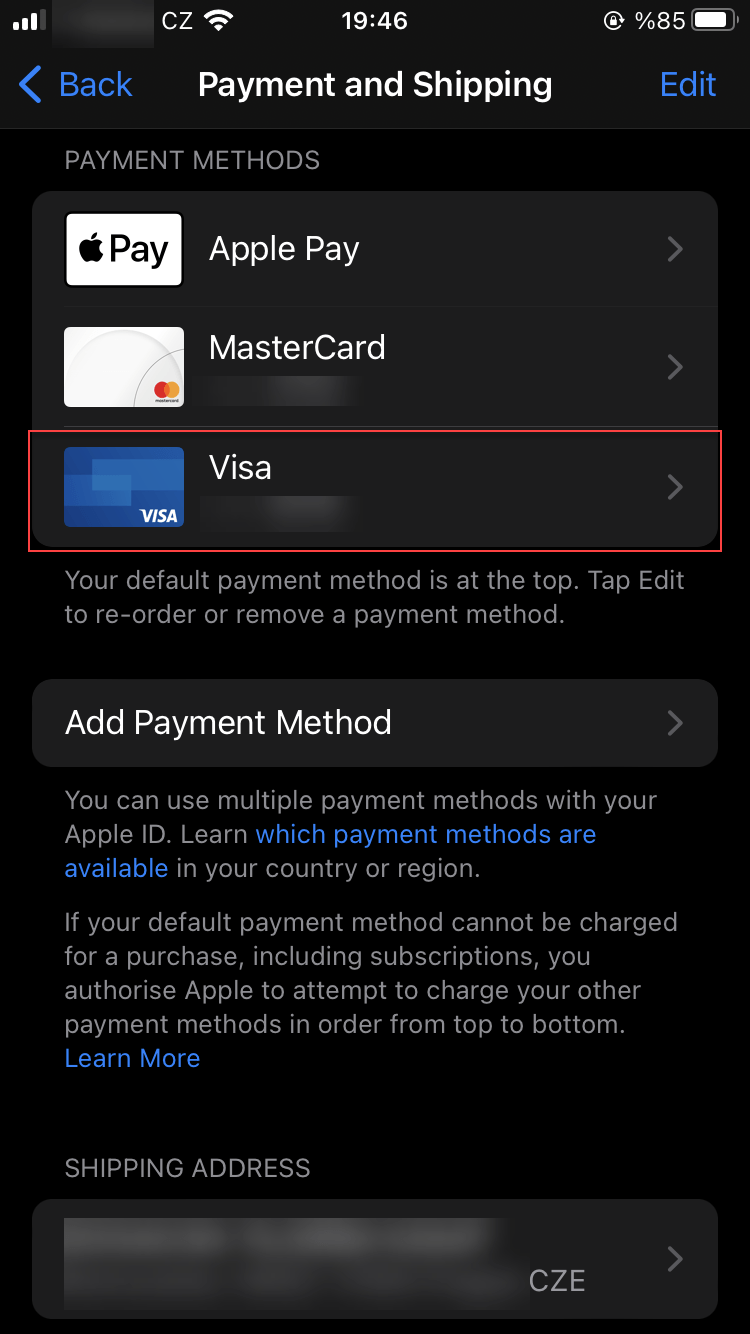The width and height of the screenshot is (750, 1334).
Task: Select the MasterCard card thumbnail icon
Action: click(124, 367)
